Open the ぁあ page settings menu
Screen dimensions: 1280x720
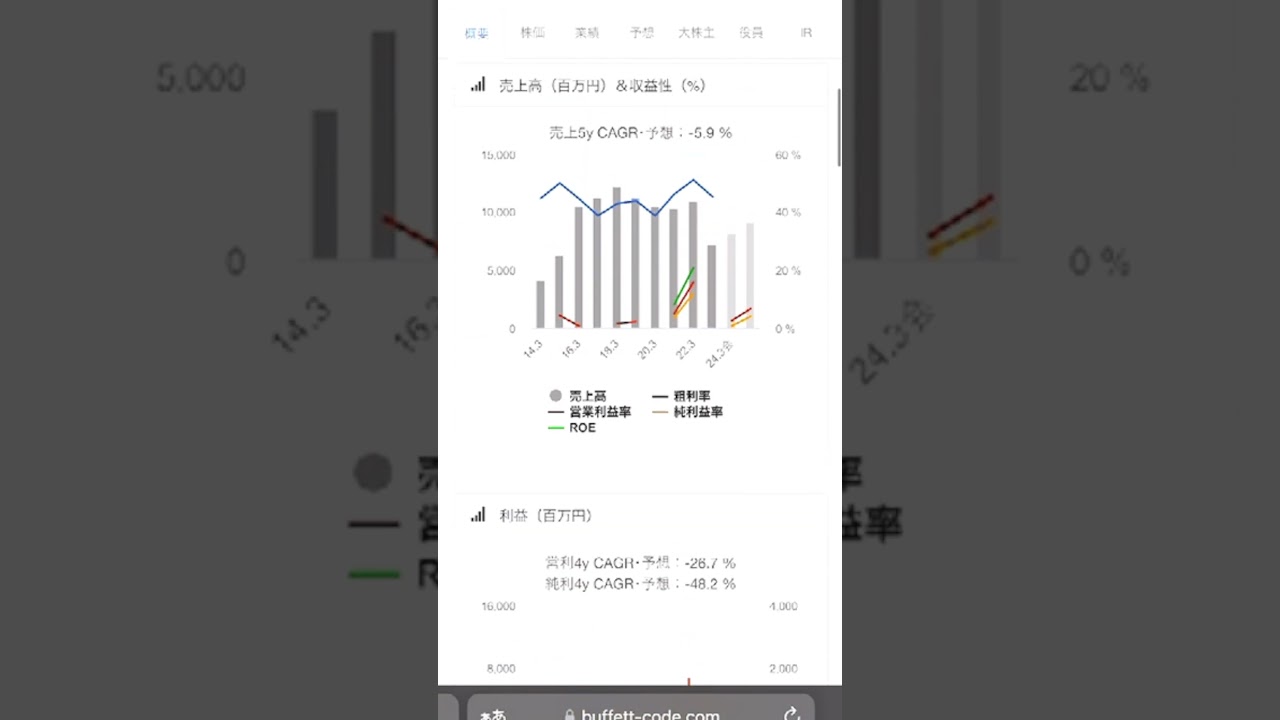(x=493, y=714)
